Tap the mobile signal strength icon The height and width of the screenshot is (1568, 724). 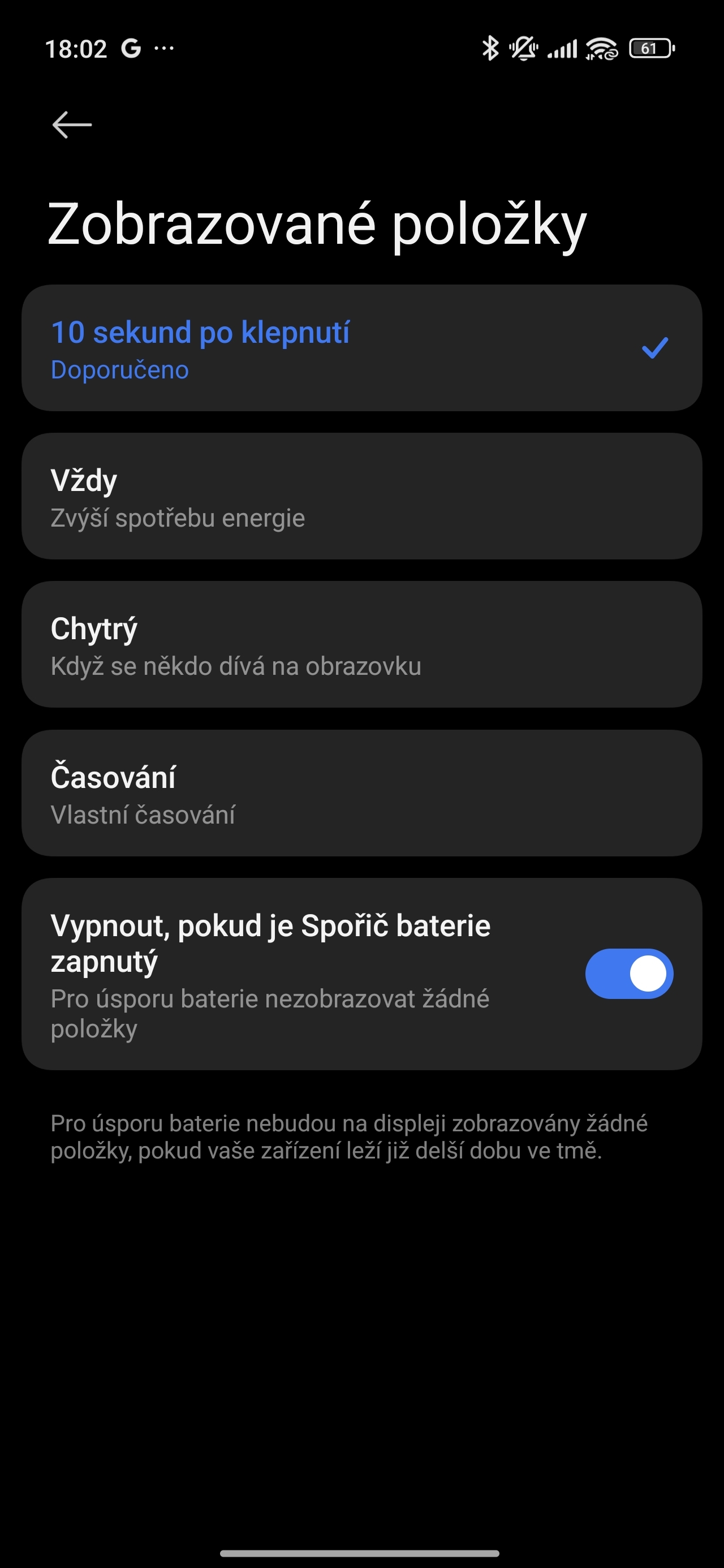click(563, 49)
